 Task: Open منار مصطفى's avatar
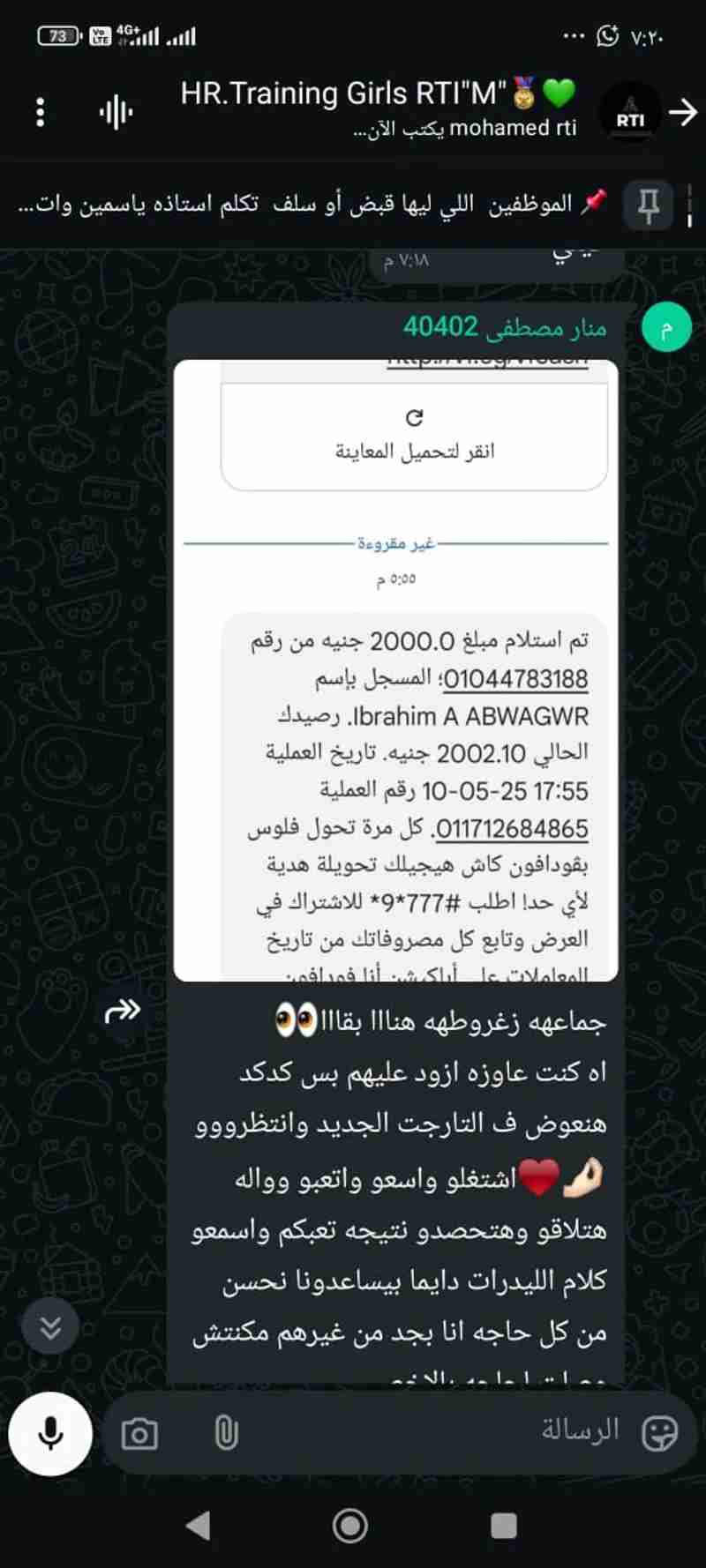[x=666, y=327]
